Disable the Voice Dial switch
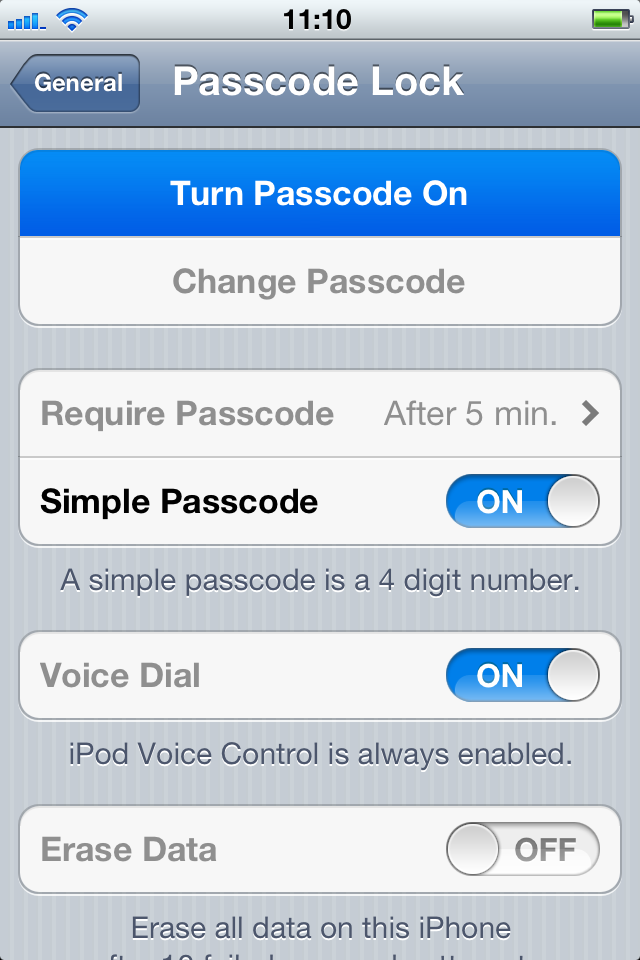 522,676
